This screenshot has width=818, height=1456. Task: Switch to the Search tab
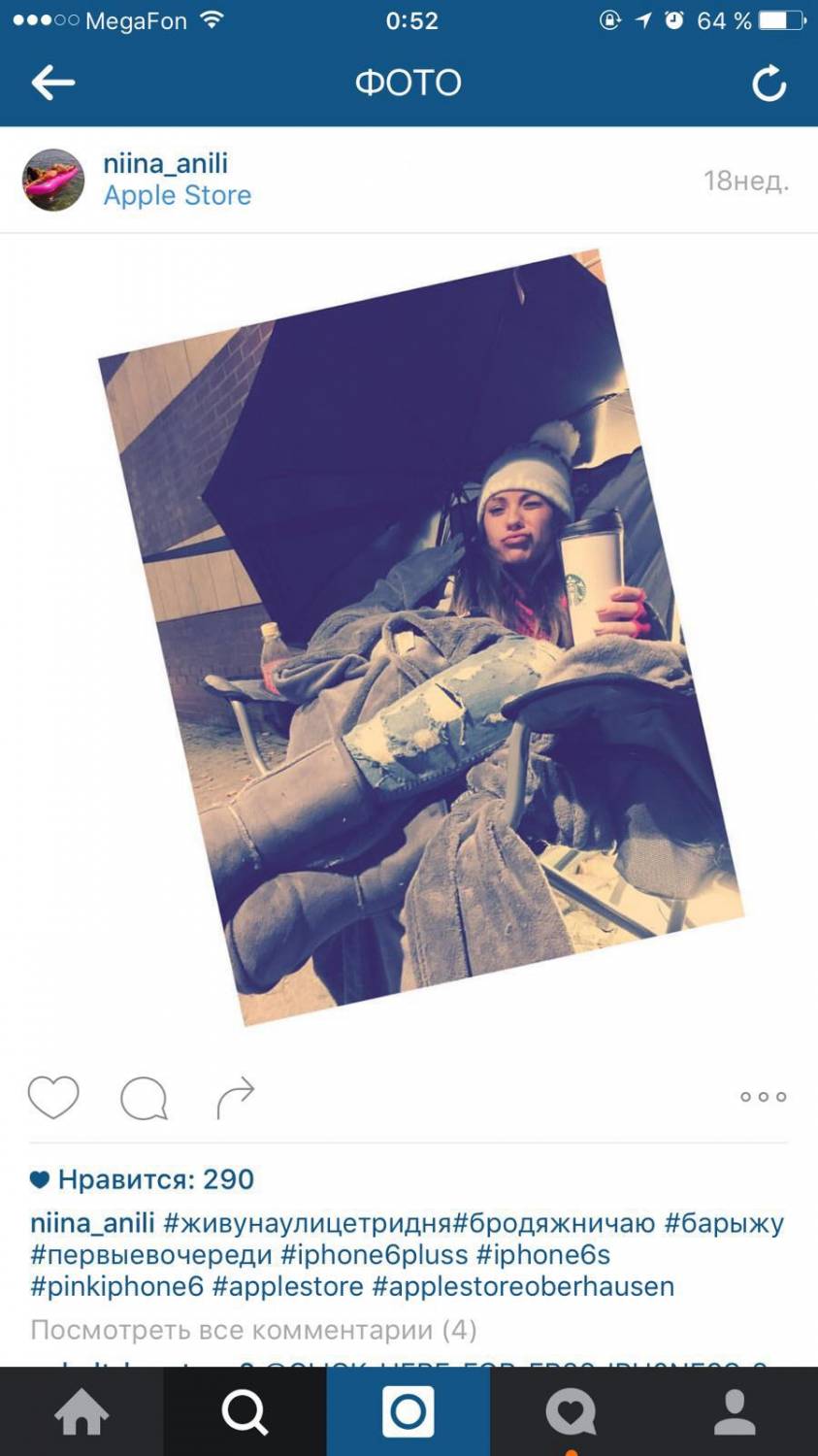pos(245,1412)
